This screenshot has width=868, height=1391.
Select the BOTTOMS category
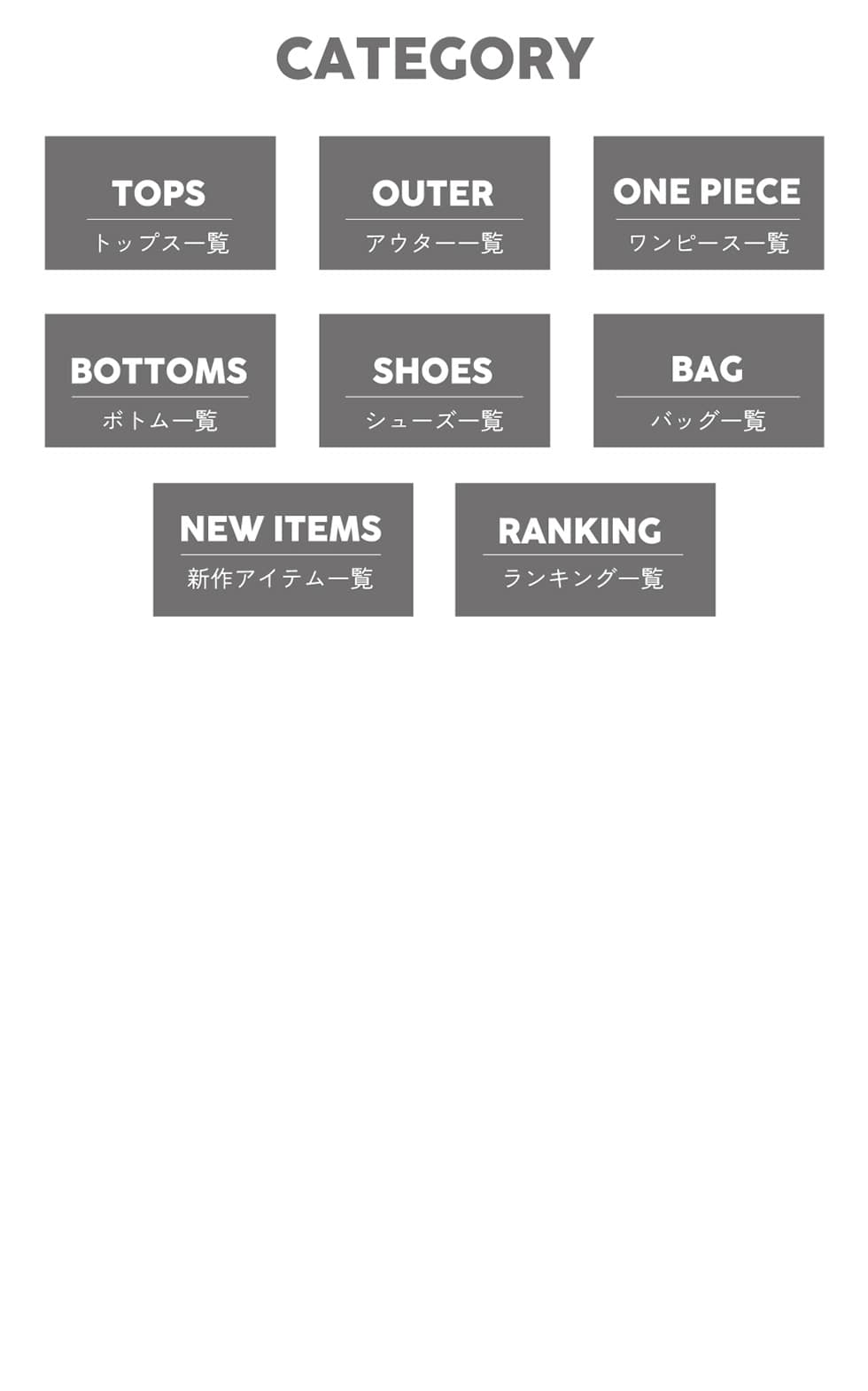(x=160, y=380)
